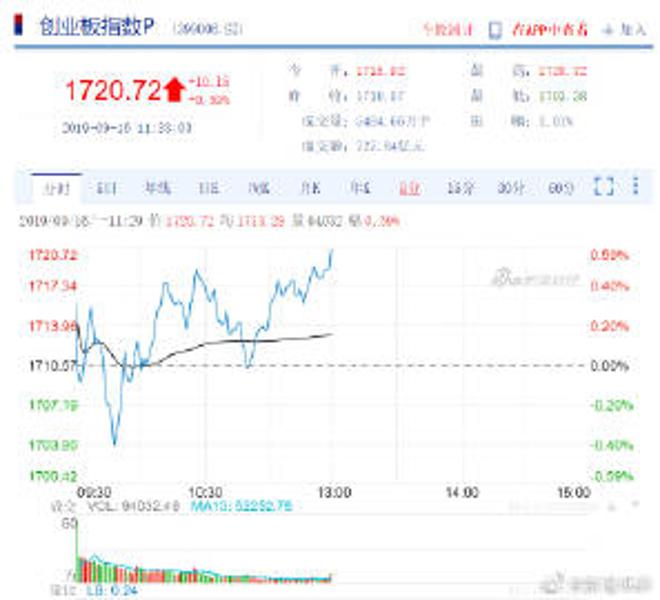Expand the chart to fullscreen

click(x=603, y=187)
